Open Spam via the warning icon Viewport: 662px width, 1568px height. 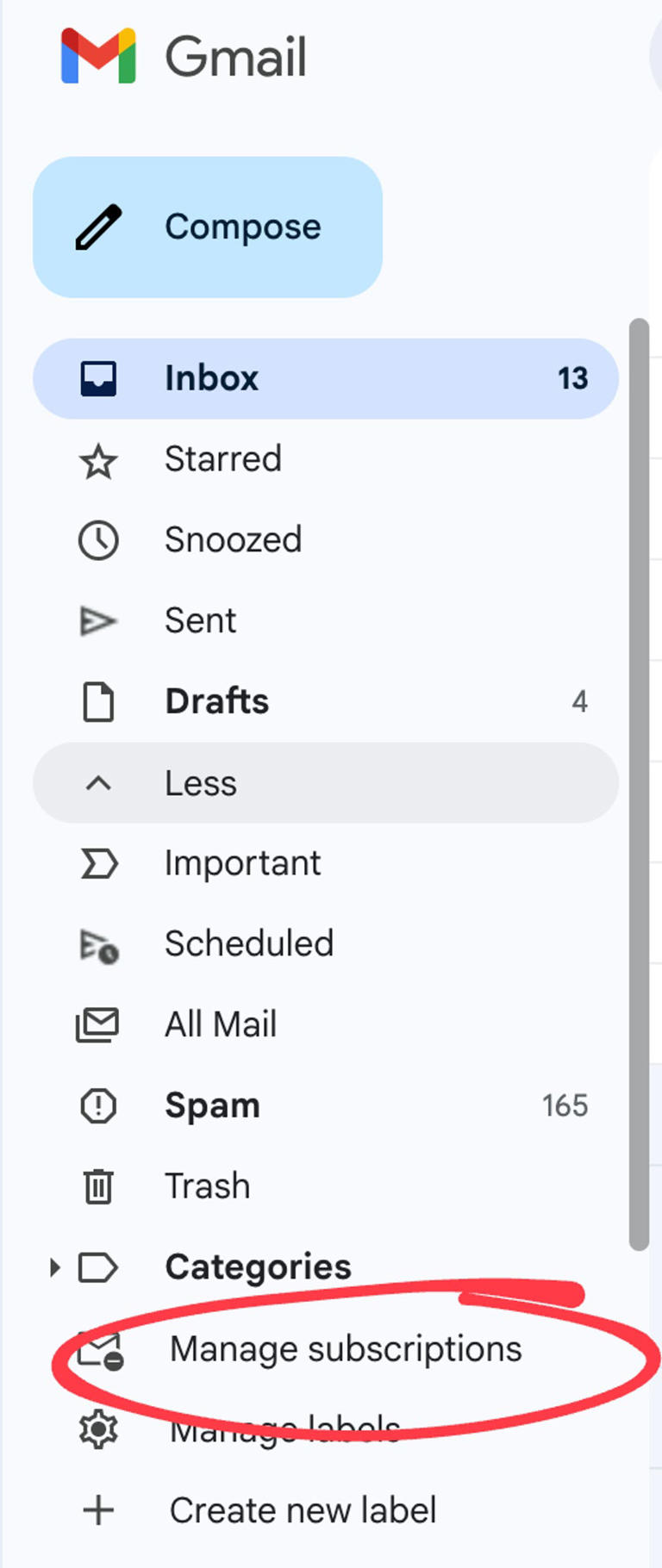(x=97, y=1105)
